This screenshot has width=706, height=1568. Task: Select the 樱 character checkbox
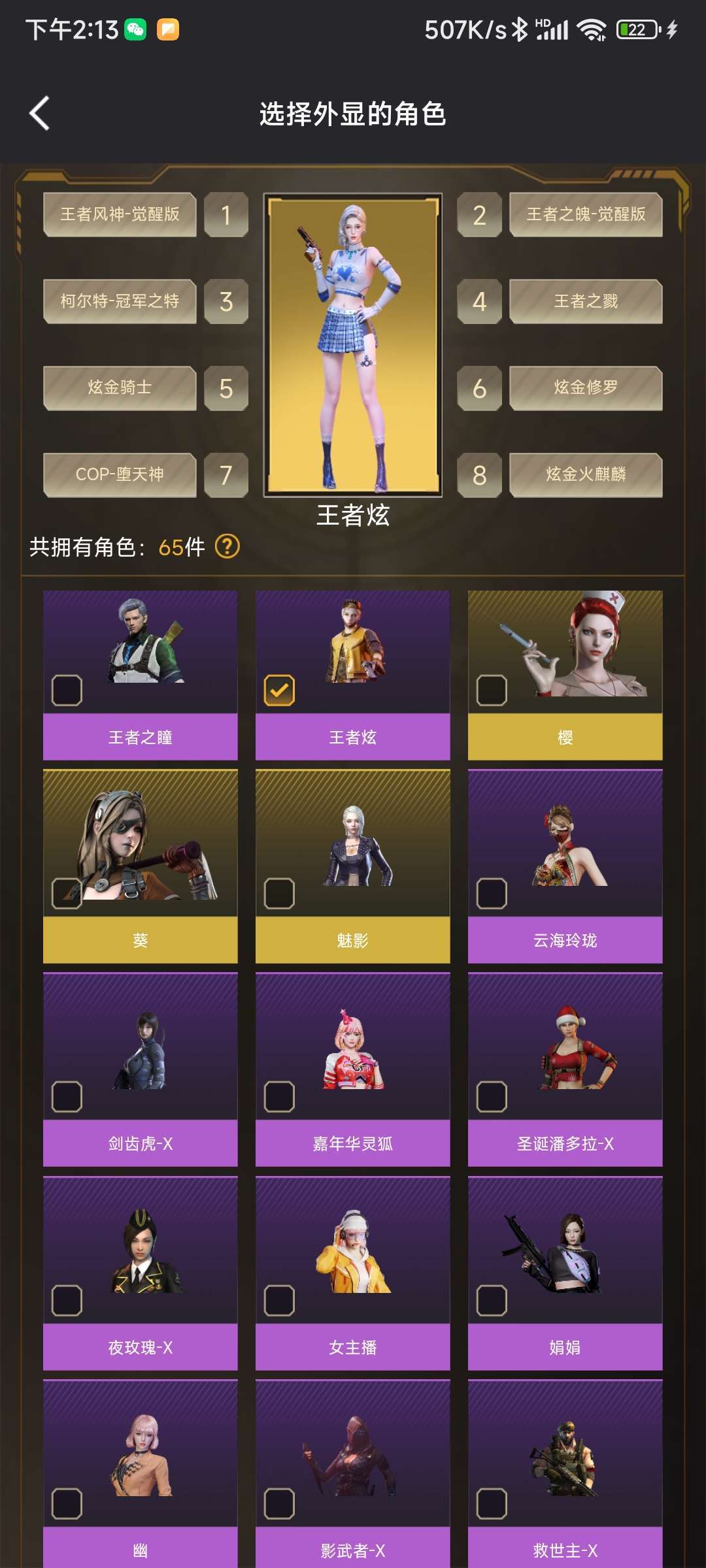(x=492, y=691)
